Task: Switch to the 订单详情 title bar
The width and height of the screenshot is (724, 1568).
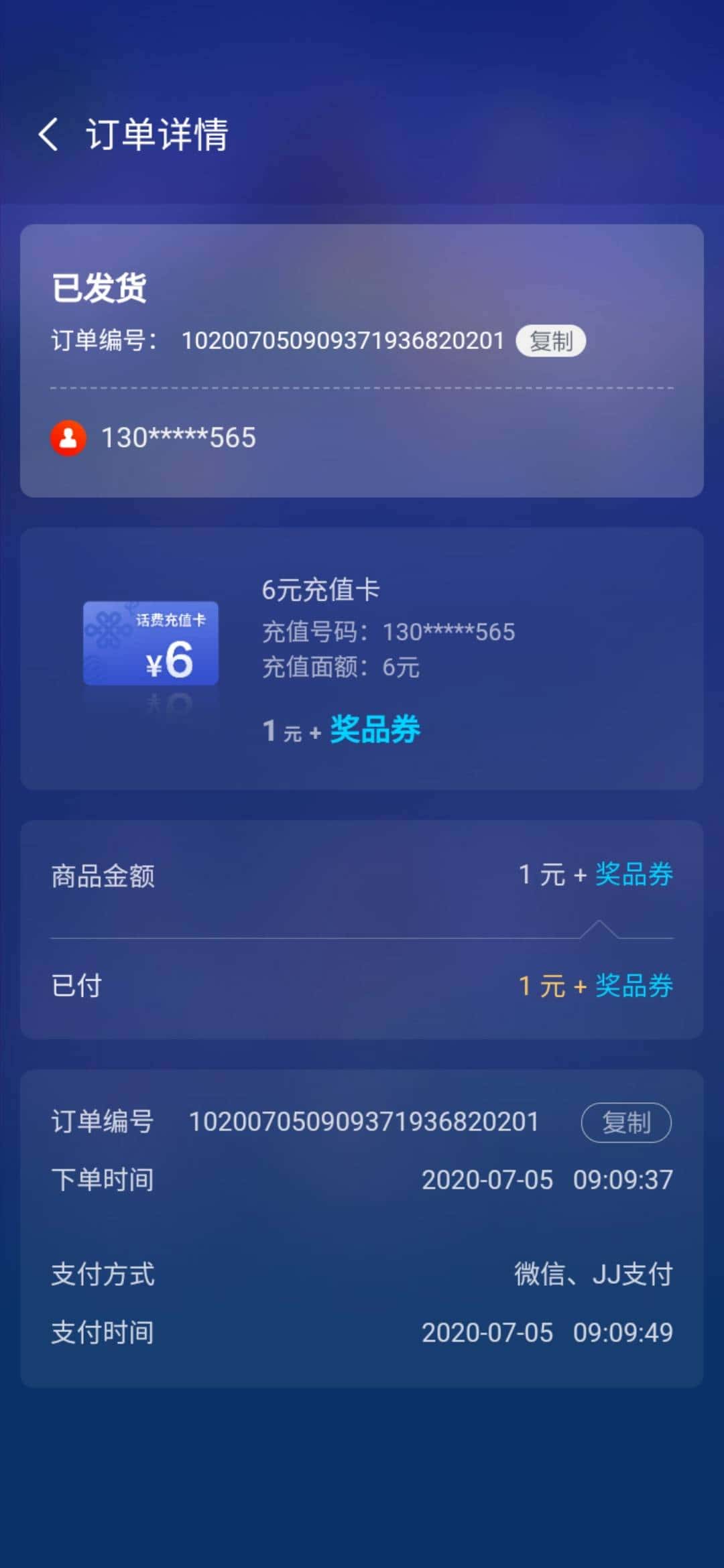Action: pos(157,134)
